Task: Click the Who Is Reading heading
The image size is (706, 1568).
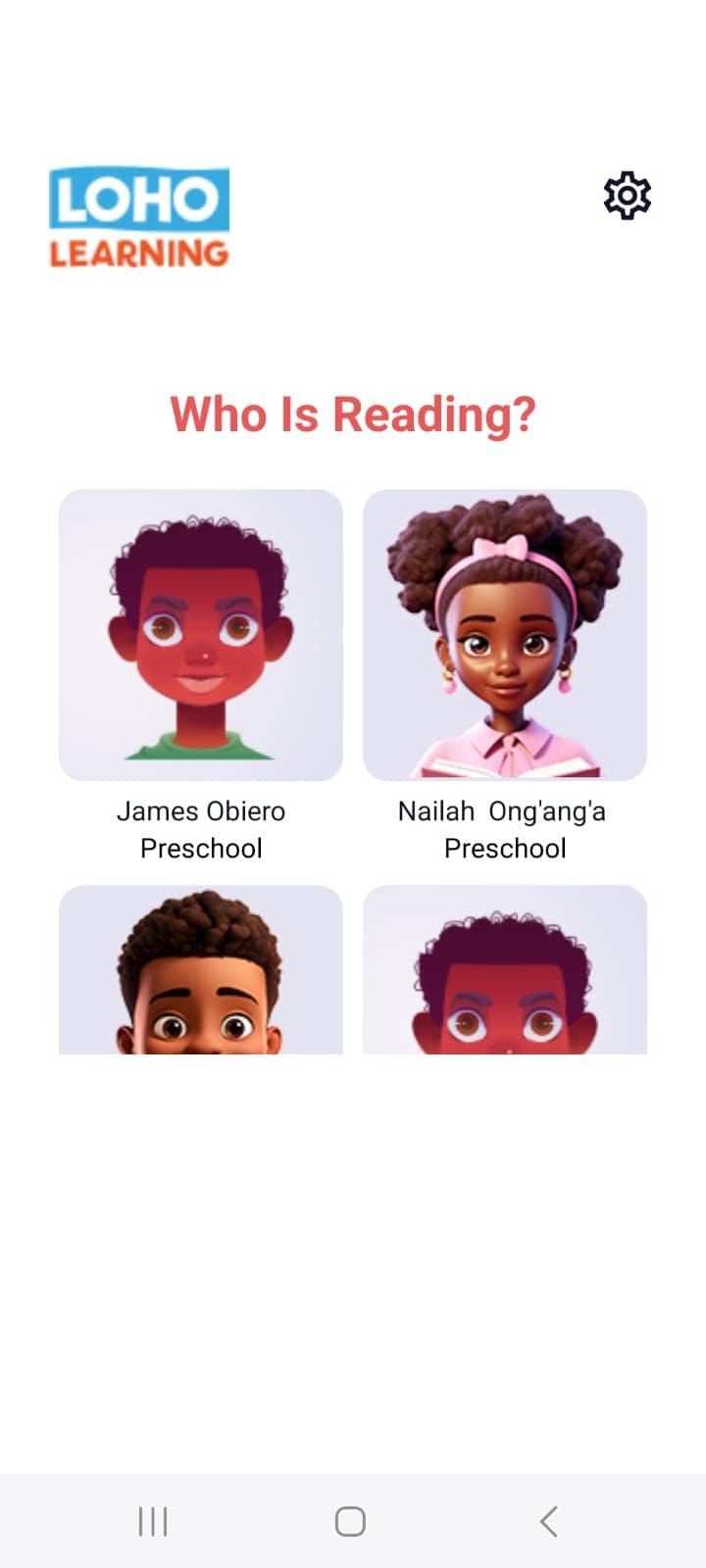Action: (x=353, y=414)
